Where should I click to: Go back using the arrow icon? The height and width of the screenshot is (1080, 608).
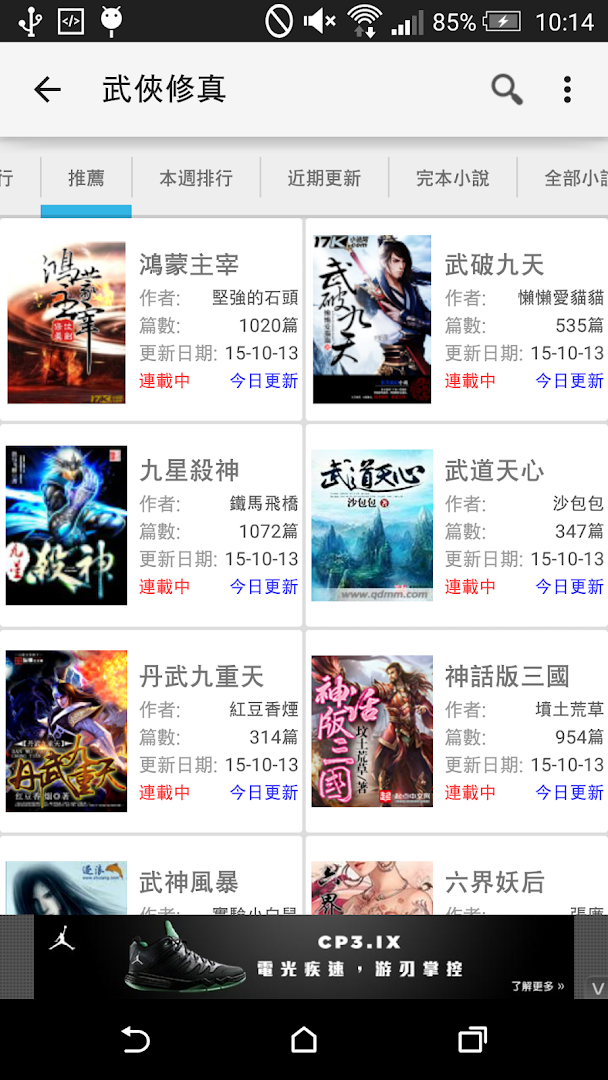click(x=47, y=90)
